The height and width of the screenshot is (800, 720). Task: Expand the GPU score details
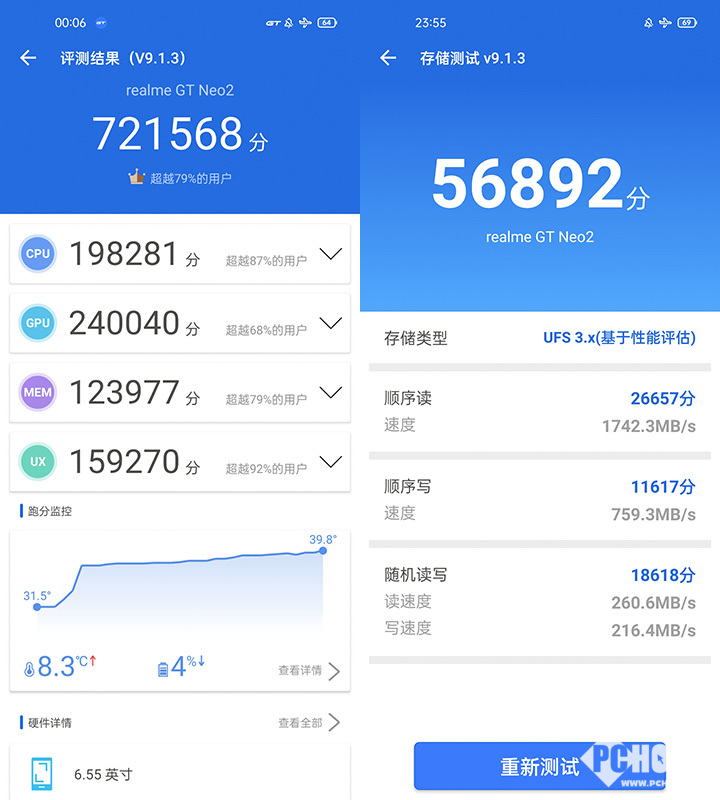(330, 323)
